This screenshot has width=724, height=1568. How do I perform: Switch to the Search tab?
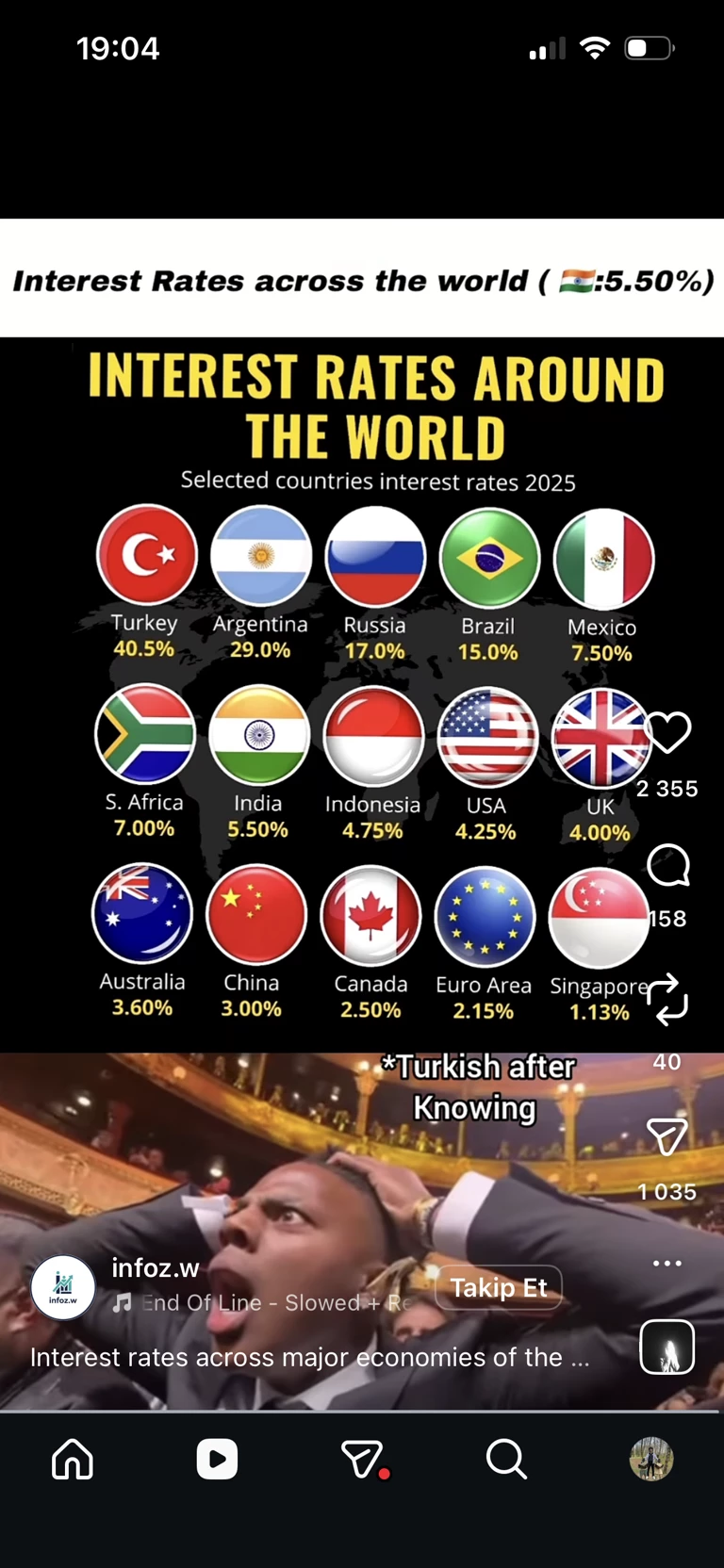(506, 1460)
